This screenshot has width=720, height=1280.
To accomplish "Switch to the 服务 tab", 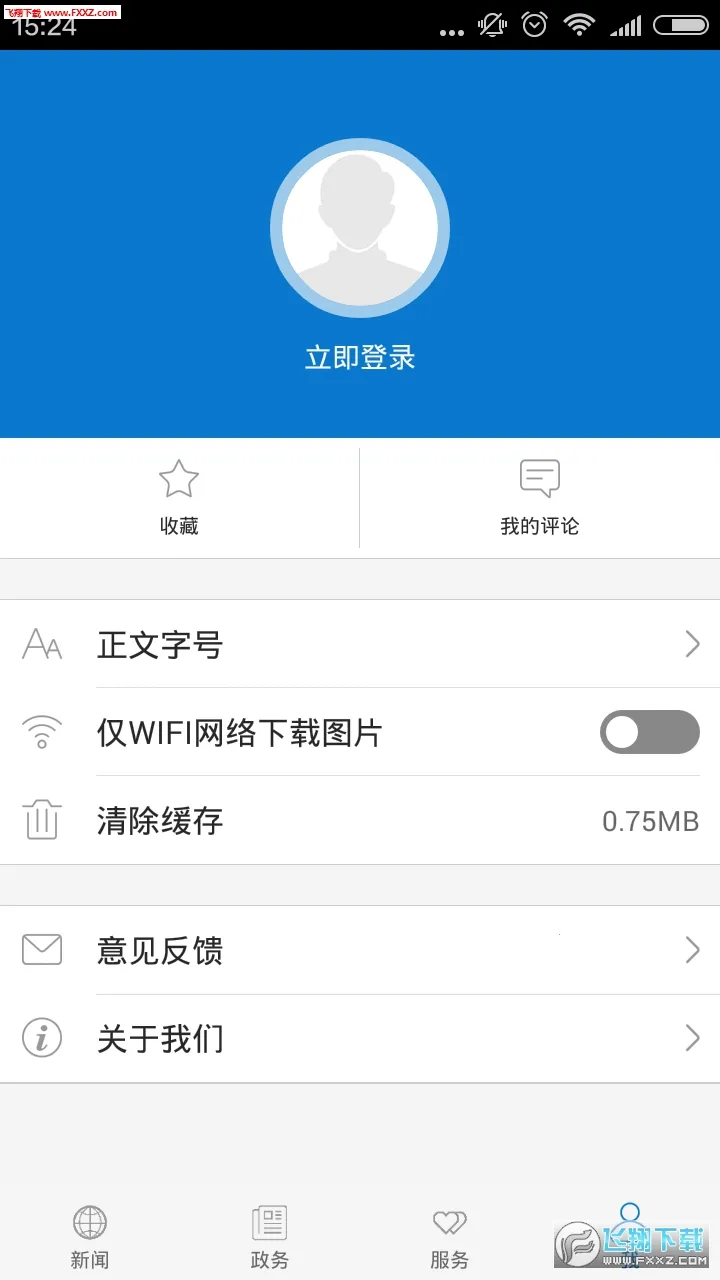I will coord(449,1235).
